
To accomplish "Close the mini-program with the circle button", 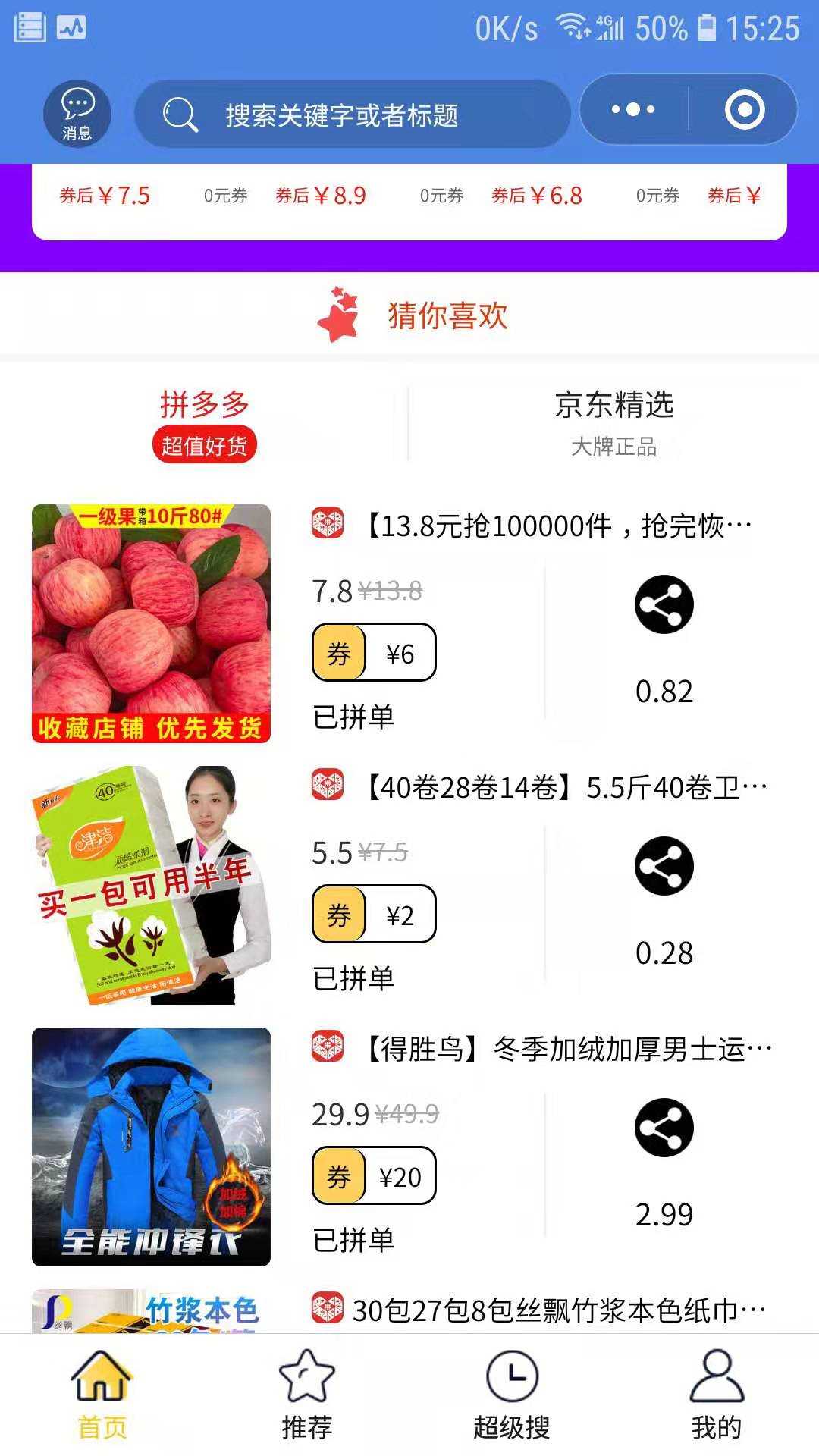I will pyautogui.click(x=744, y=110).
